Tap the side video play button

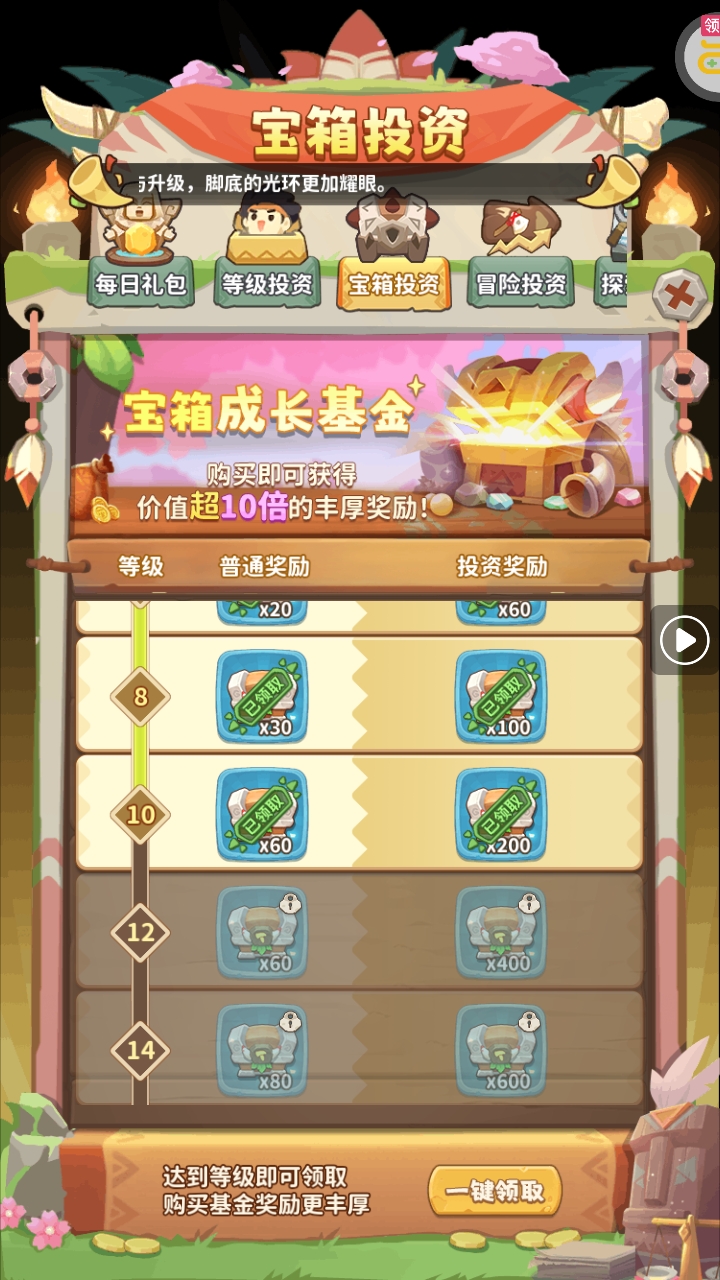[685, 640]
